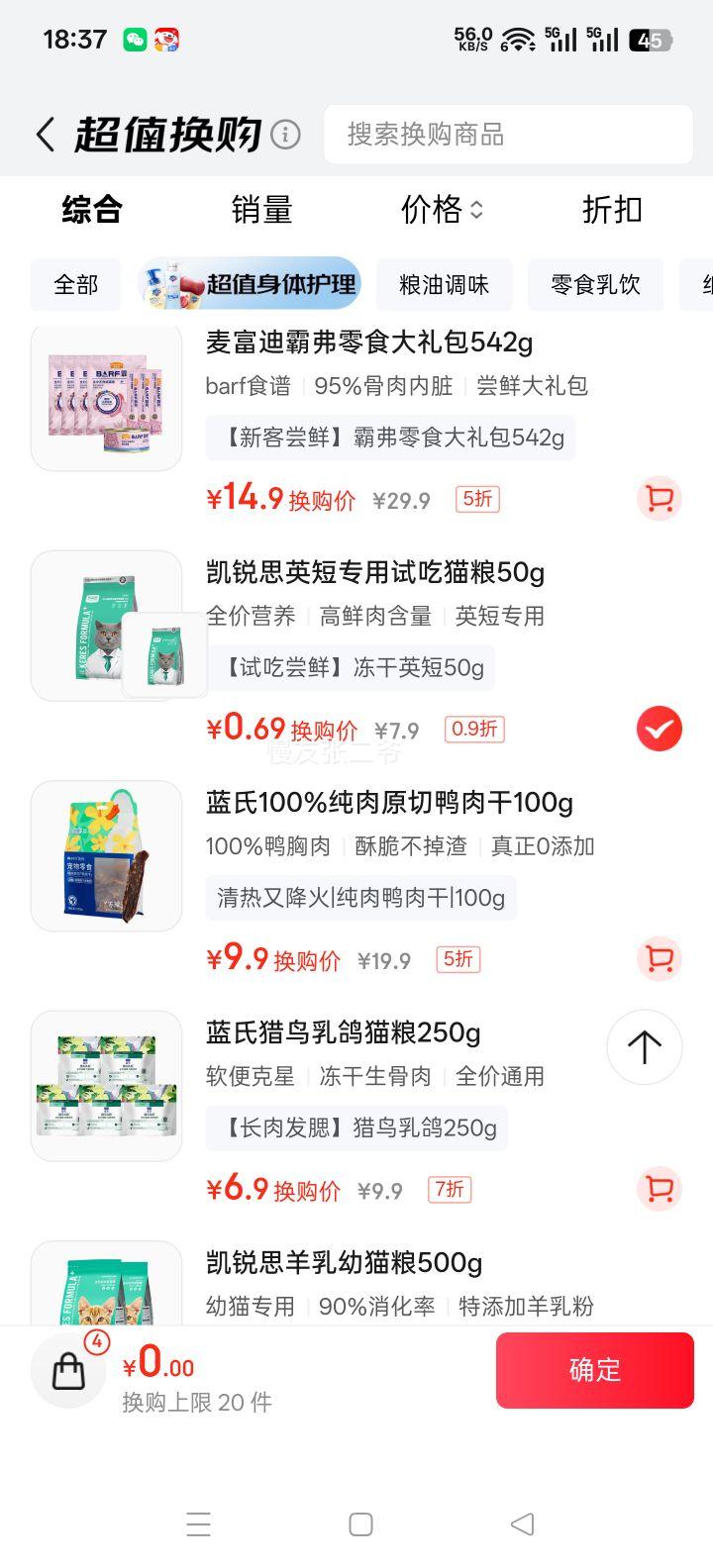This screenshot has height=1568, width=713.
Task: Tap the cart icon next to 麦富迪霸弗零食大礼包
Action: 659,500
